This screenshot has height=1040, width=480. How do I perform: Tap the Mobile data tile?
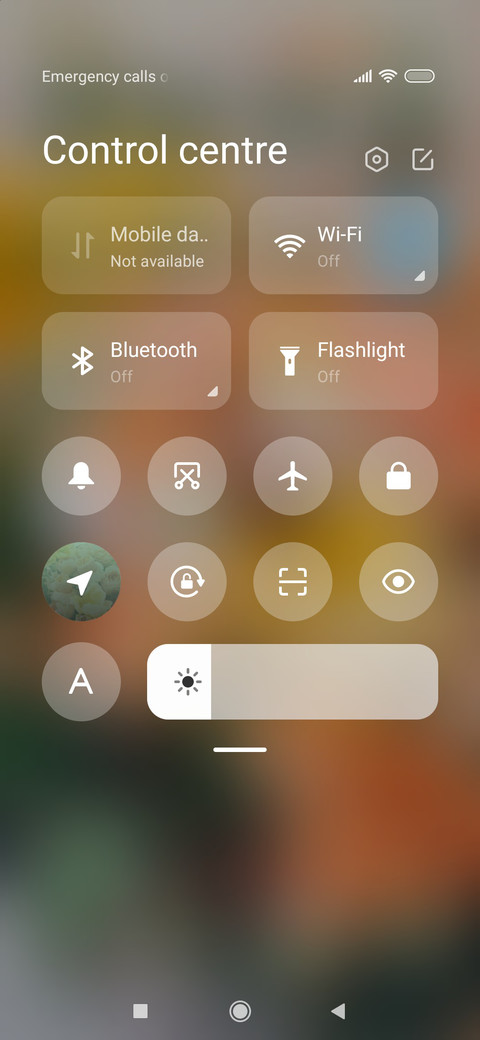click(137, 245)
